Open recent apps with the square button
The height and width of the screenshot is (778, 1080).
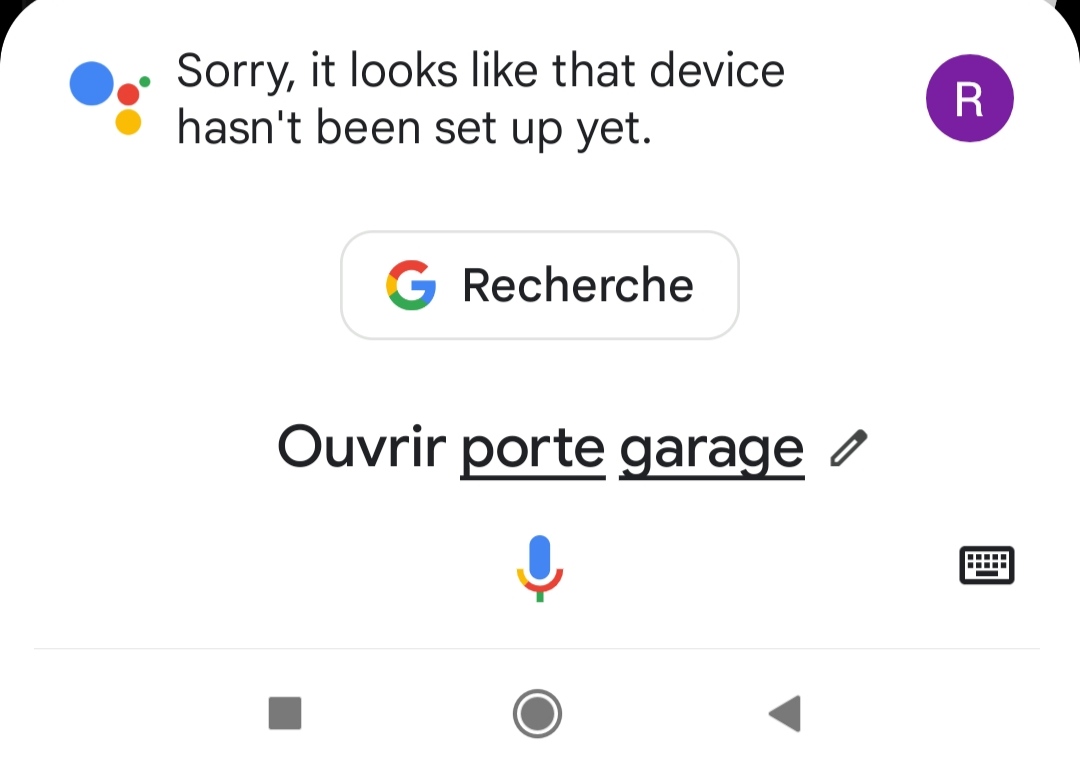286,714
